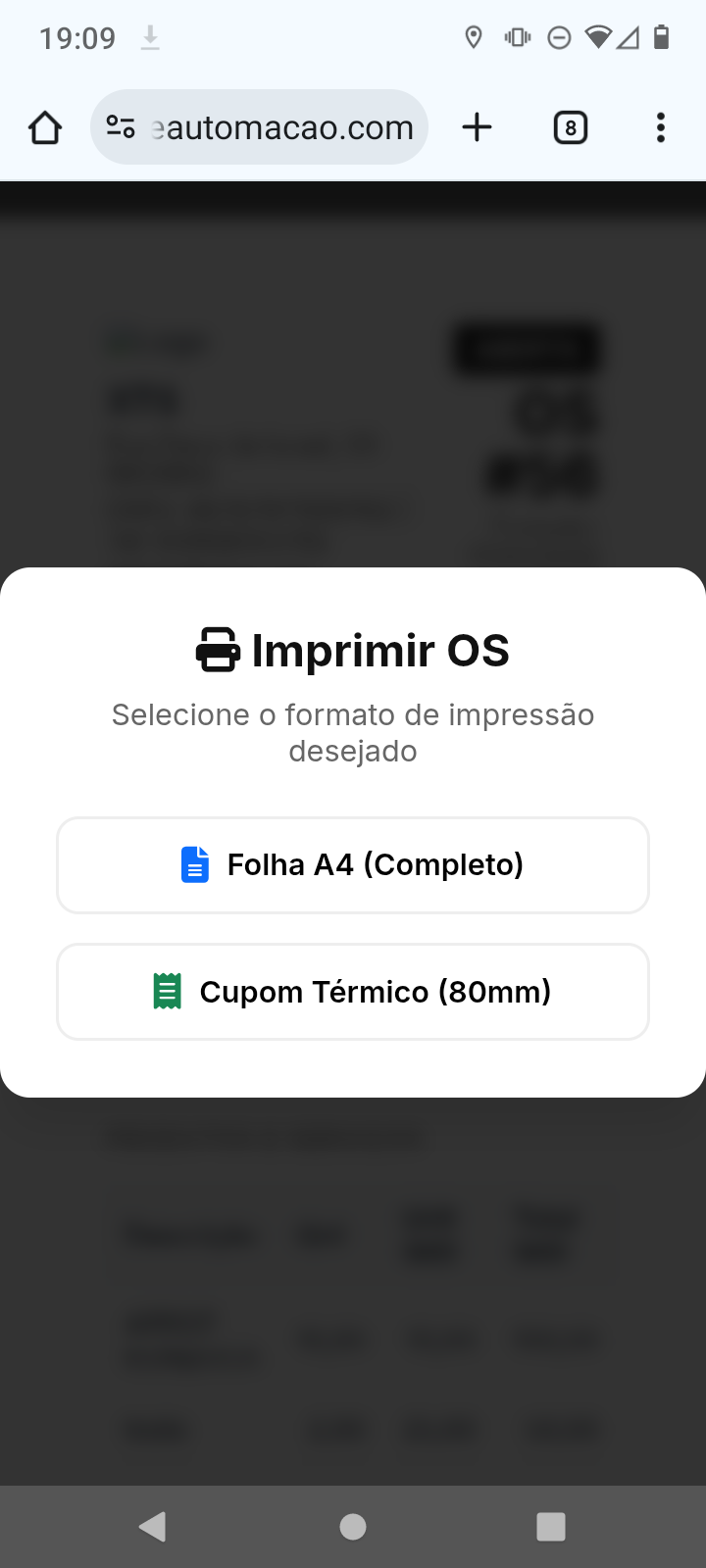The width and height of the screenshot is (706, 1568).
Task: Go back using system navigation
Action: tap(153, 1526)
